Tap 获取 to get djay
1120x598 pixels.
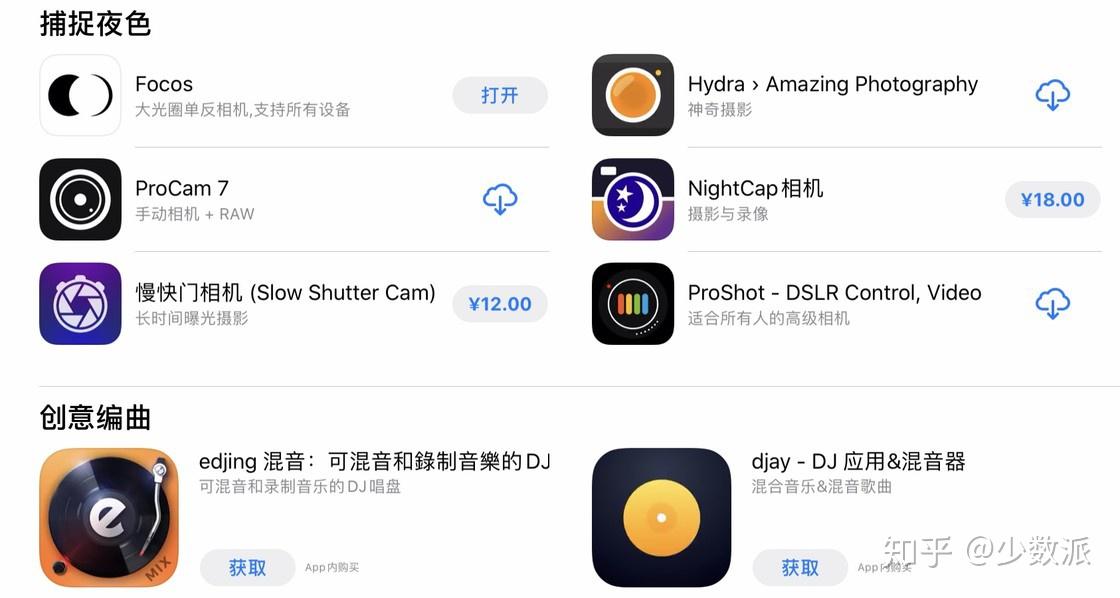pyautogui.click(x=800, y=568)
